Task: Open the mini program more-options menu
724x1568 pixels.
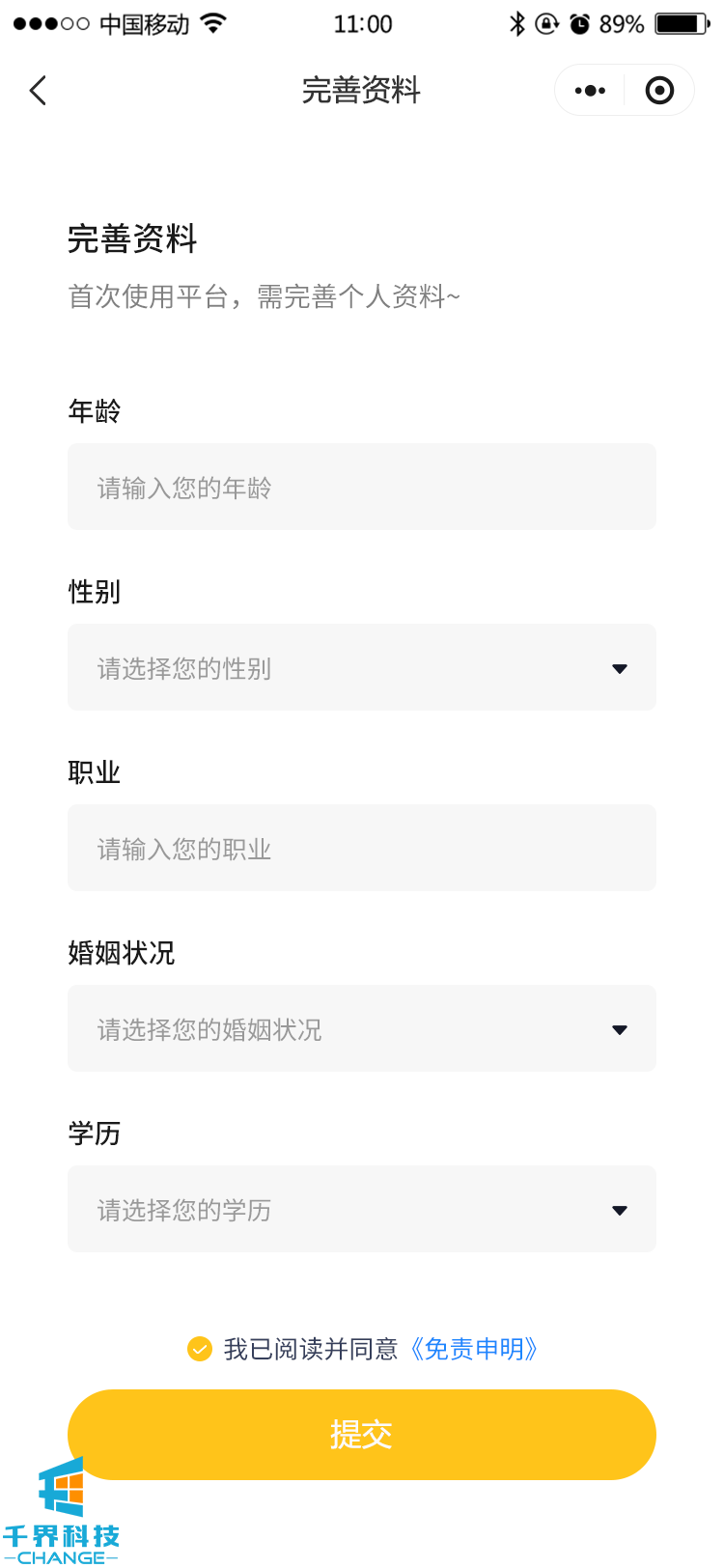Action: pyautogui.click(x=590, y=91)
